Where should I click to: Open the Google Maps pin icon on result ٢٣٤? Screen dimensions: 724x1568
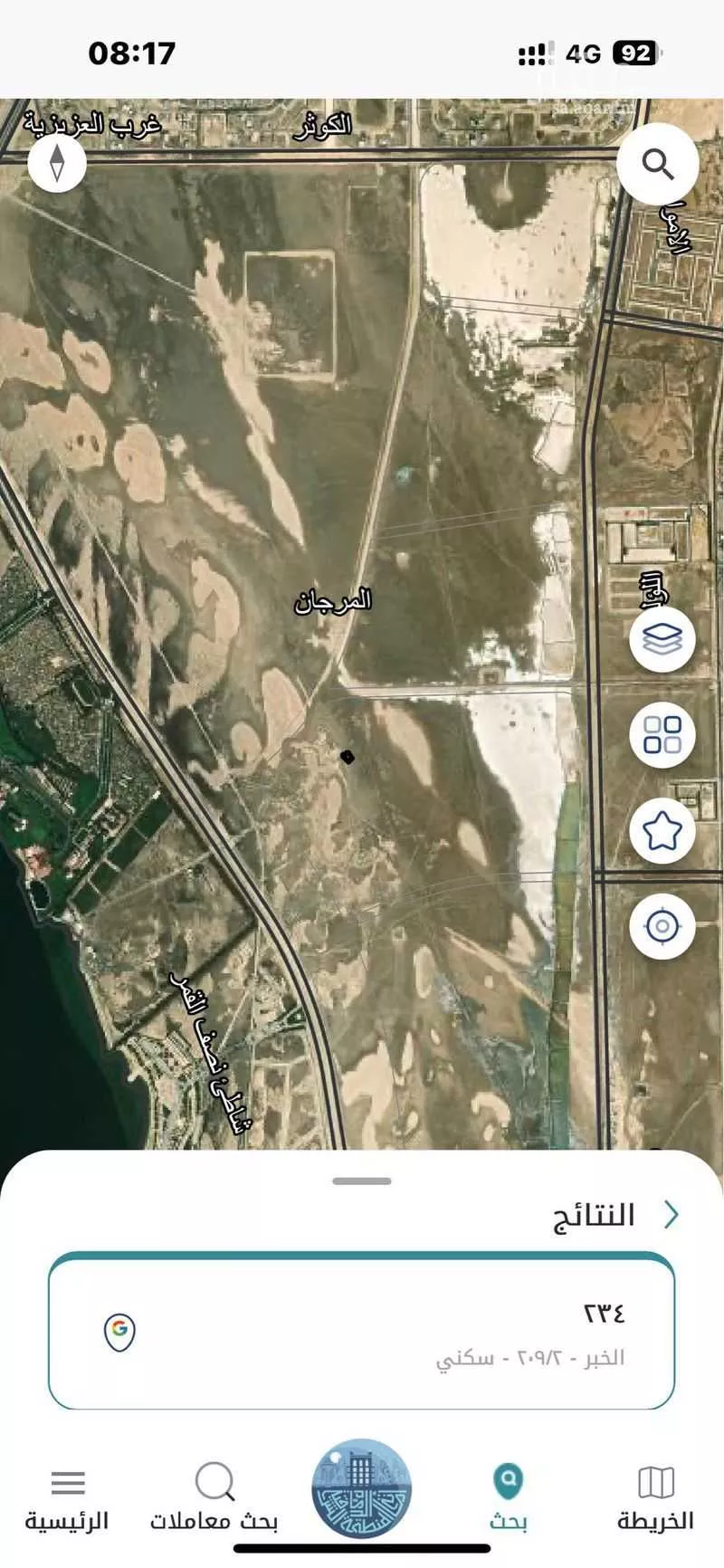click(120, 1332)
